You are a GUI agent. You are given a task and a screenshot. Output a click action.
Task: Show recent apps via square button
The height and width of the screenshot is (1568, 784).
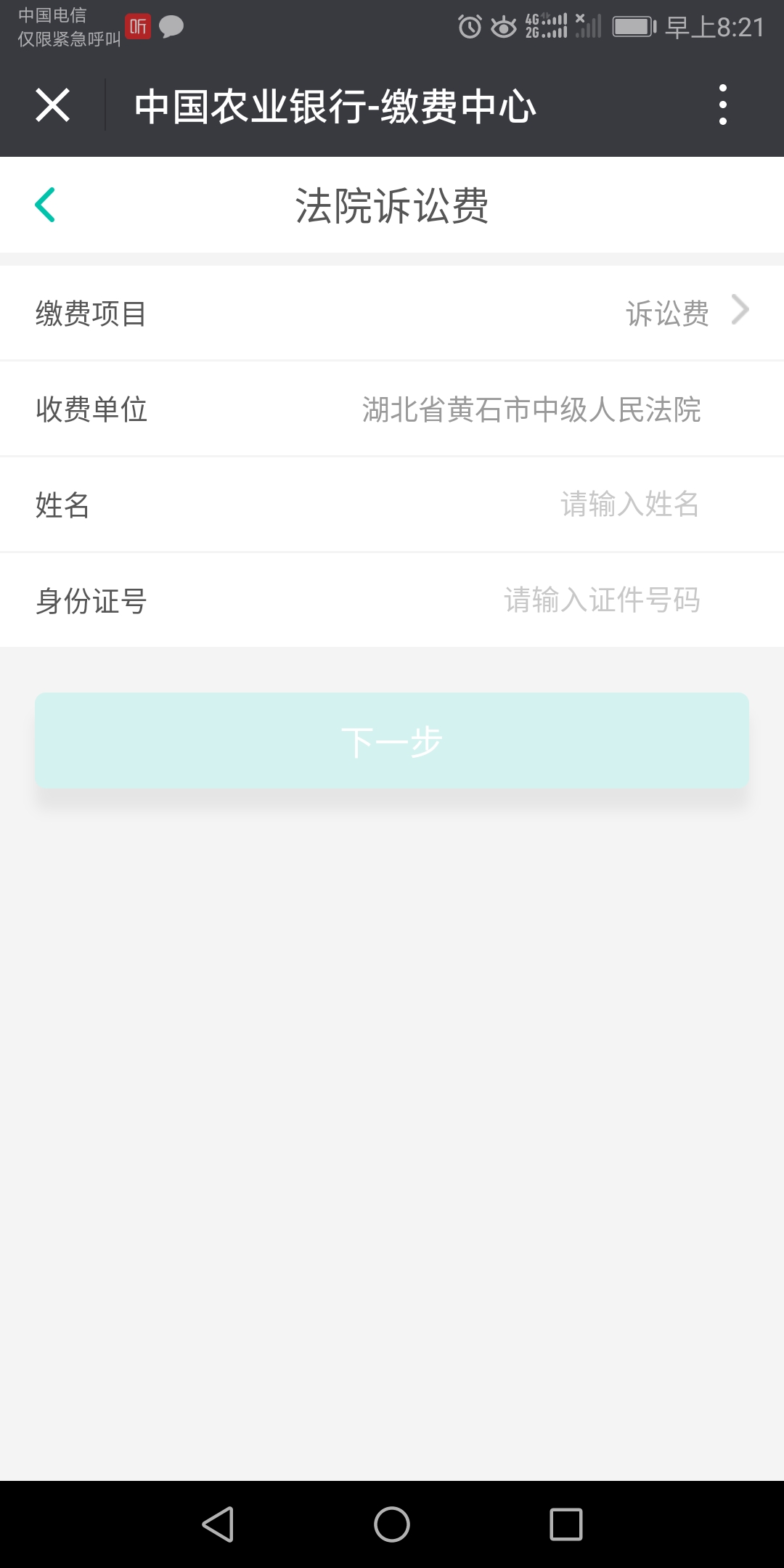coord(565,1524)
